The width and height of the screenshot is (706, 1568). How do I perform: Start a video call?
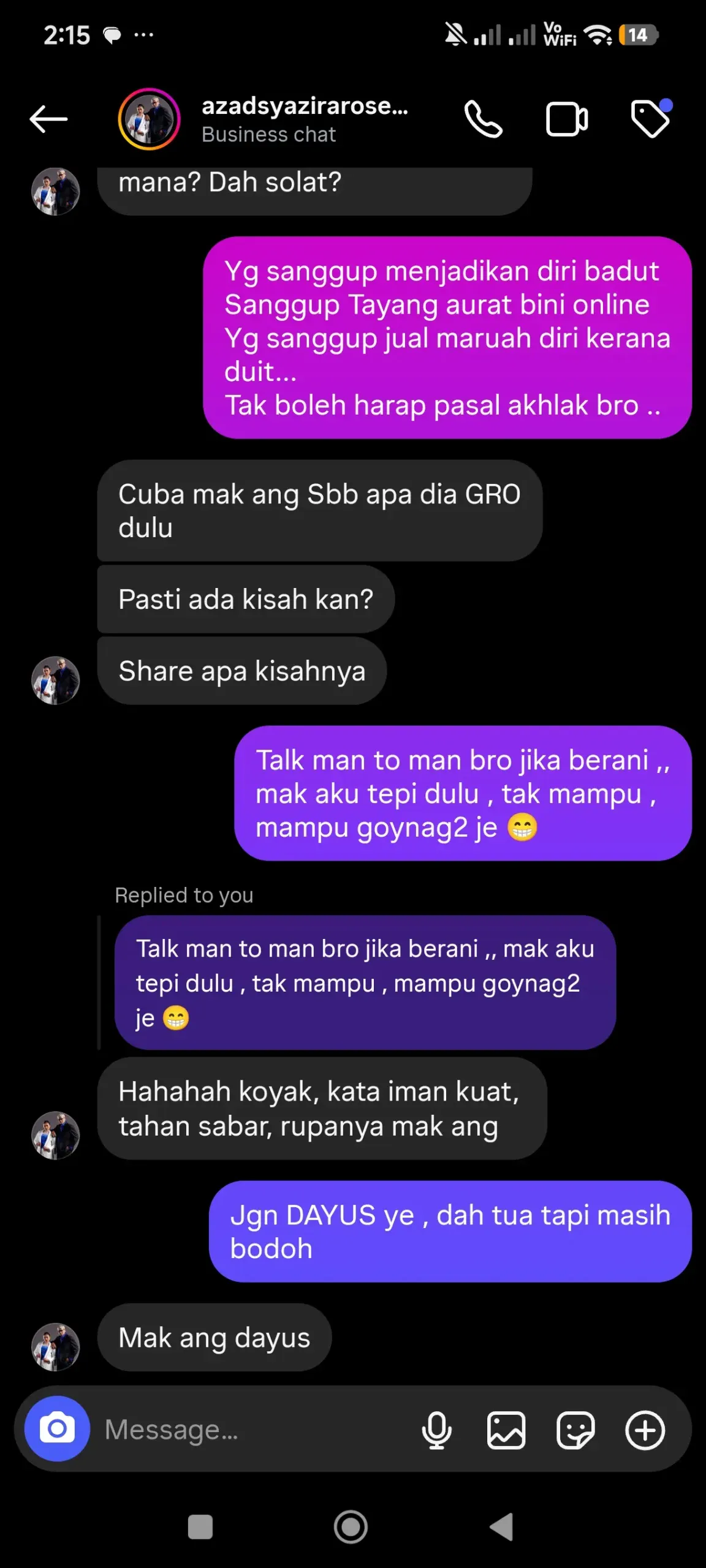(x=567, y=119)
